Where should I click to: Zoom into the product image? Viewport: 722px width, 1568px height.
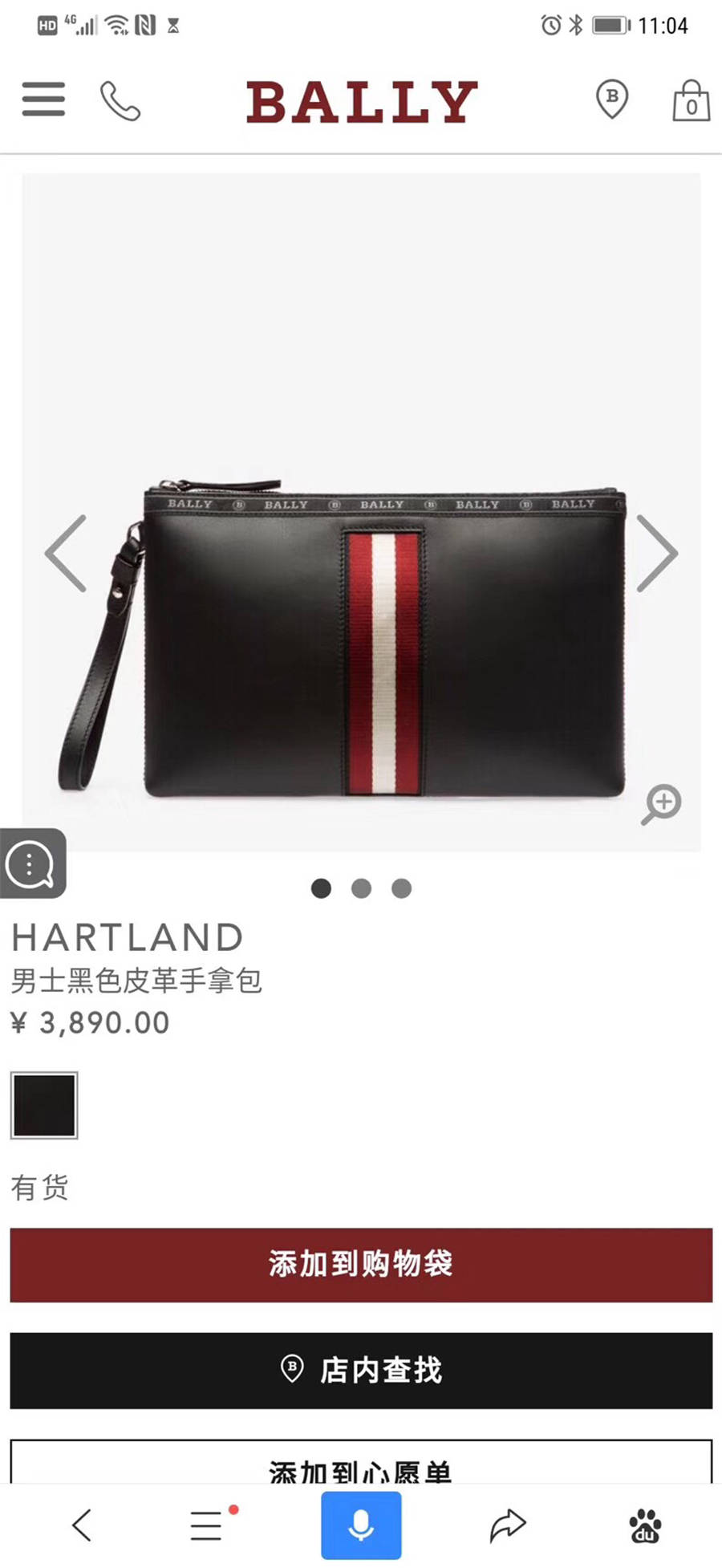661,804
